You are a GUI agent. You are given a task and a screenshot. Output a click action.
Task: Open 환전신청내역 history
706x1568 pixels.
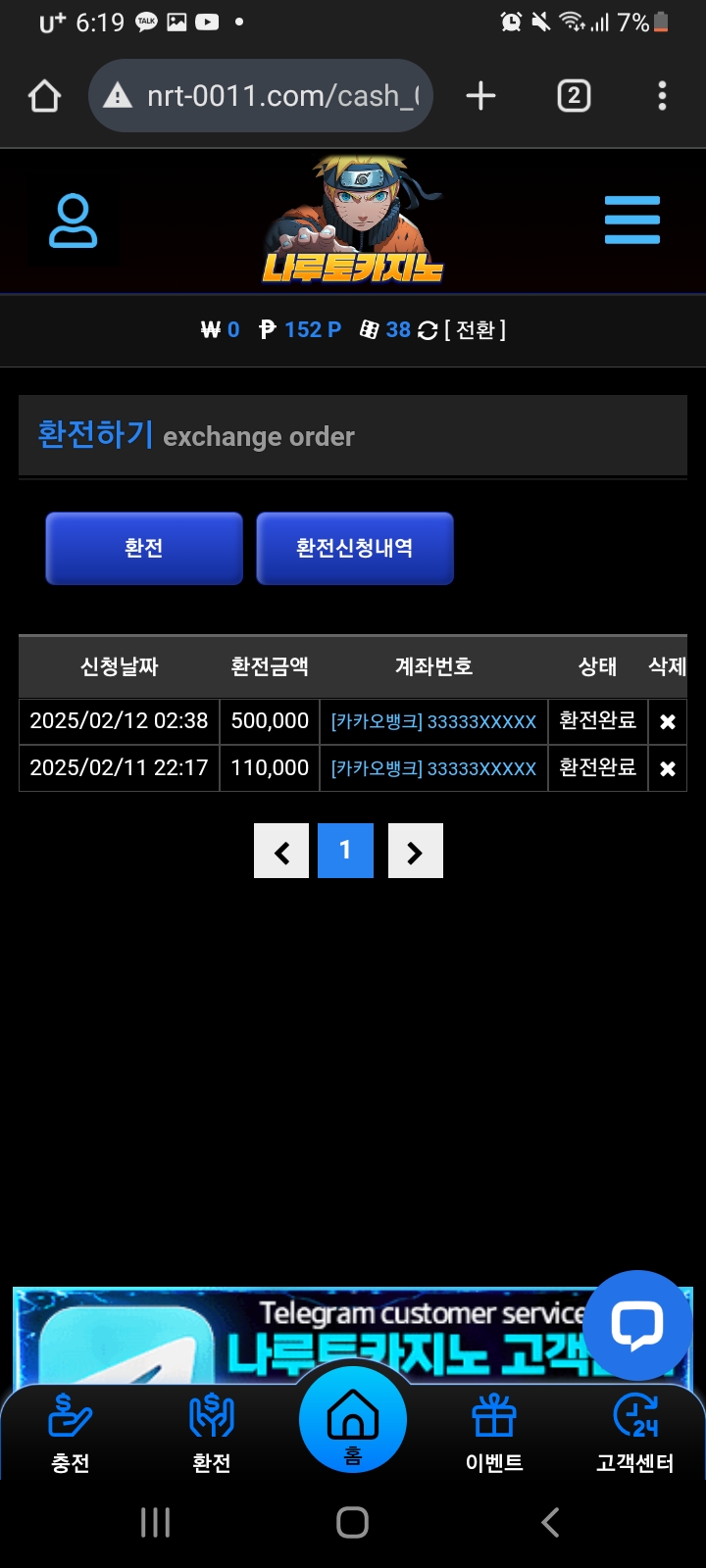[x=355, y=548]
